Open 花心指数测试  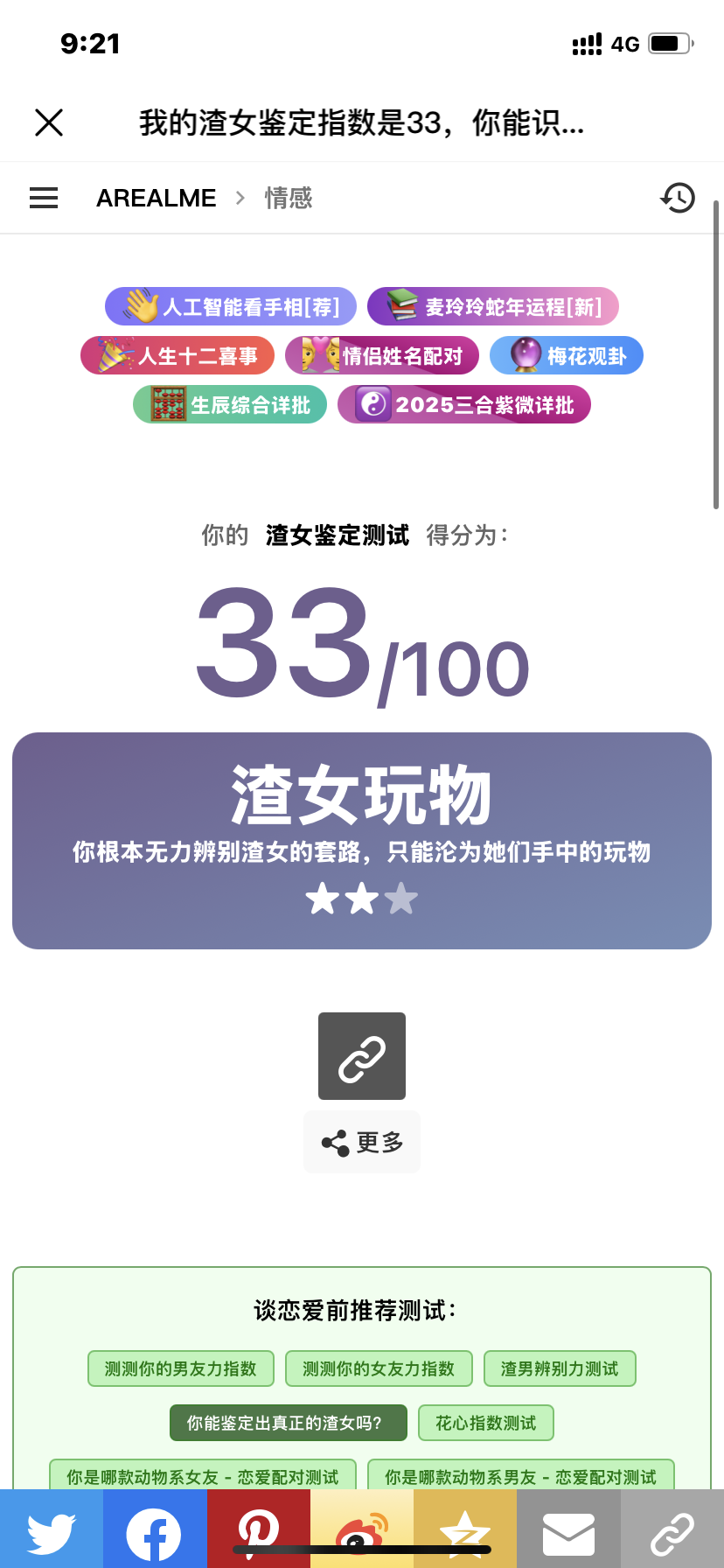pyautogui.click(x=486, y=1423)
